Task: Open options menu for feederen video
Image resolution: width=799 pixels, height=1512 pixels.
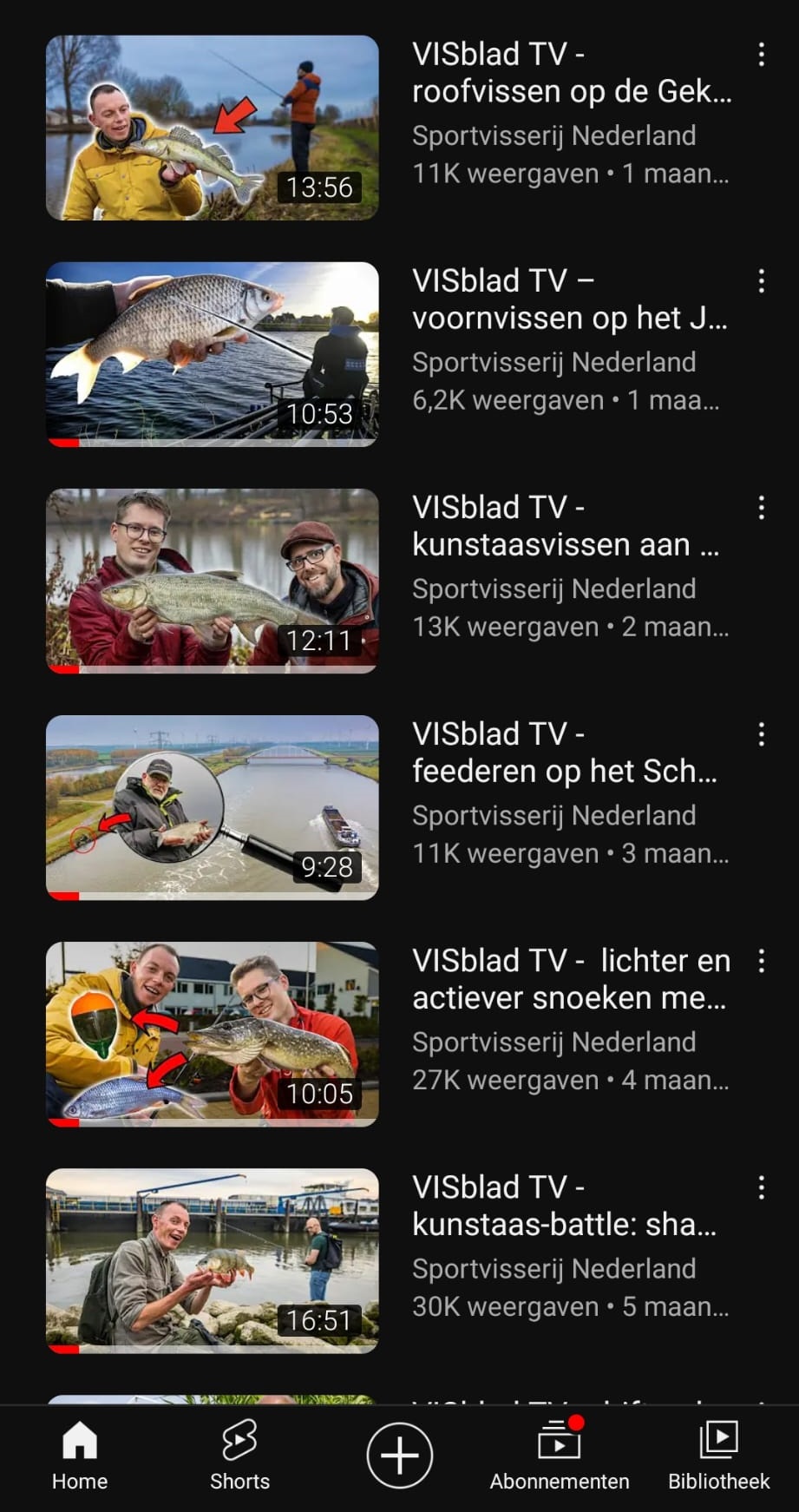Action: (761, 734)
